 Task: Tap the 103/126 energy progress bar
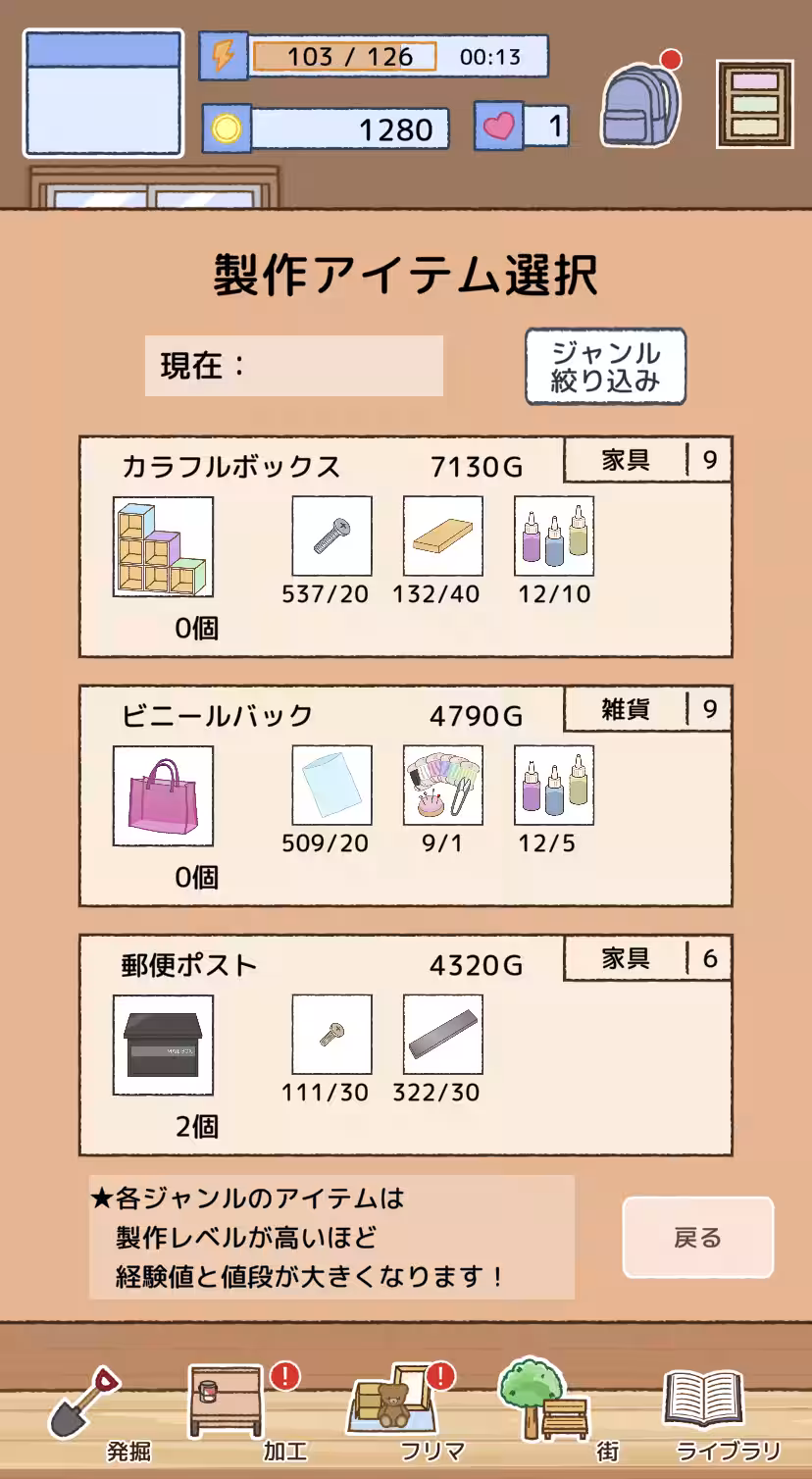coord(341,54)
